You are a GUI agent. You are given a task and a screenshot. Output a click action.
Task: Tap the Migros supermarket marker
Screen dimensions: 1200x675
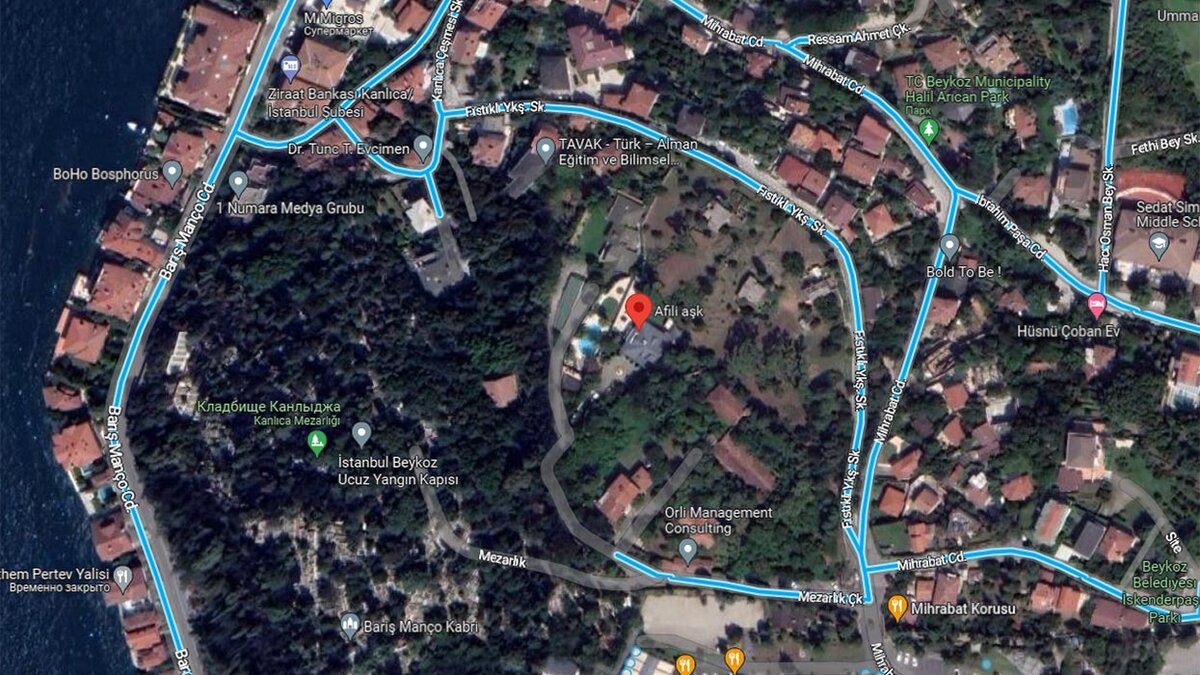(325, 5)
